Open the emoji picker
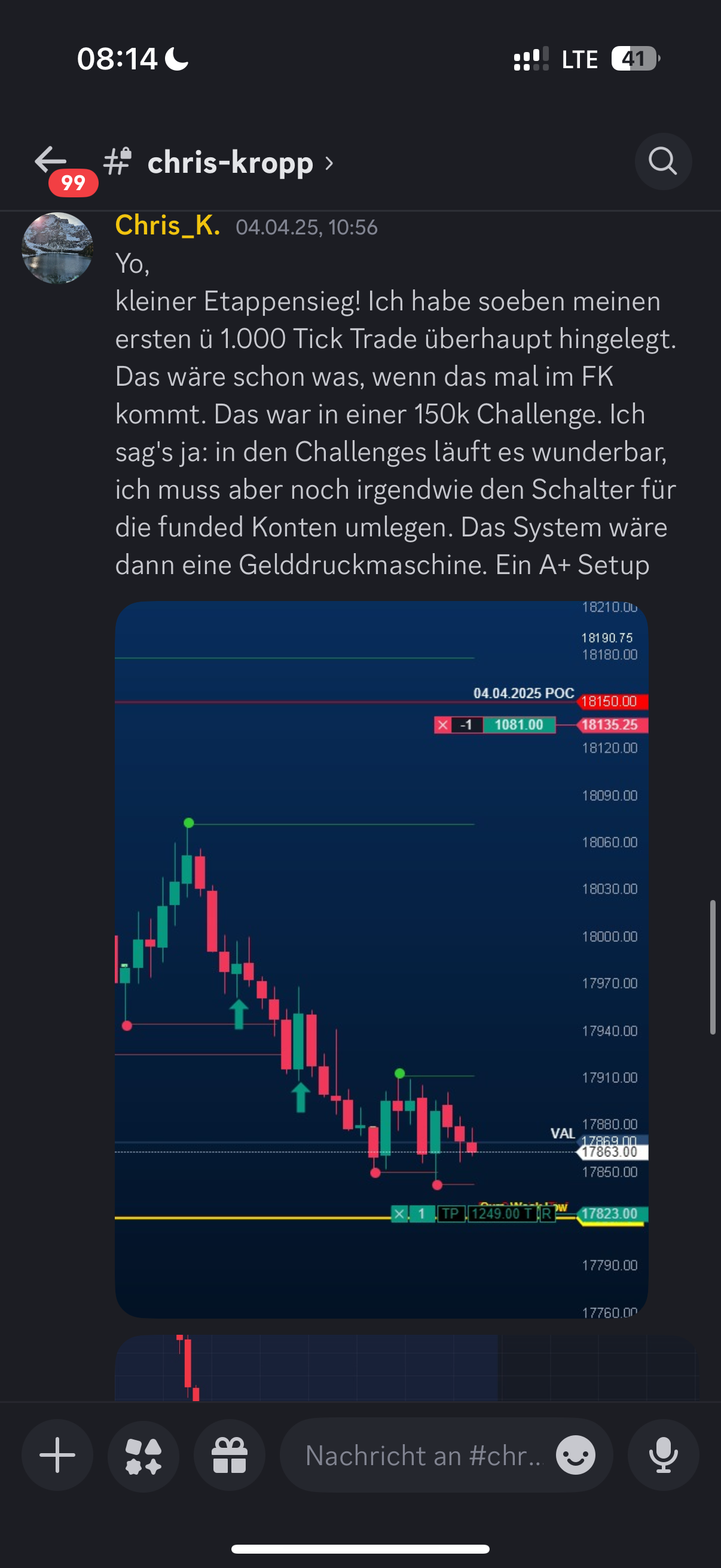This screenshot has height=1568, width=721. click(575, 1455)
